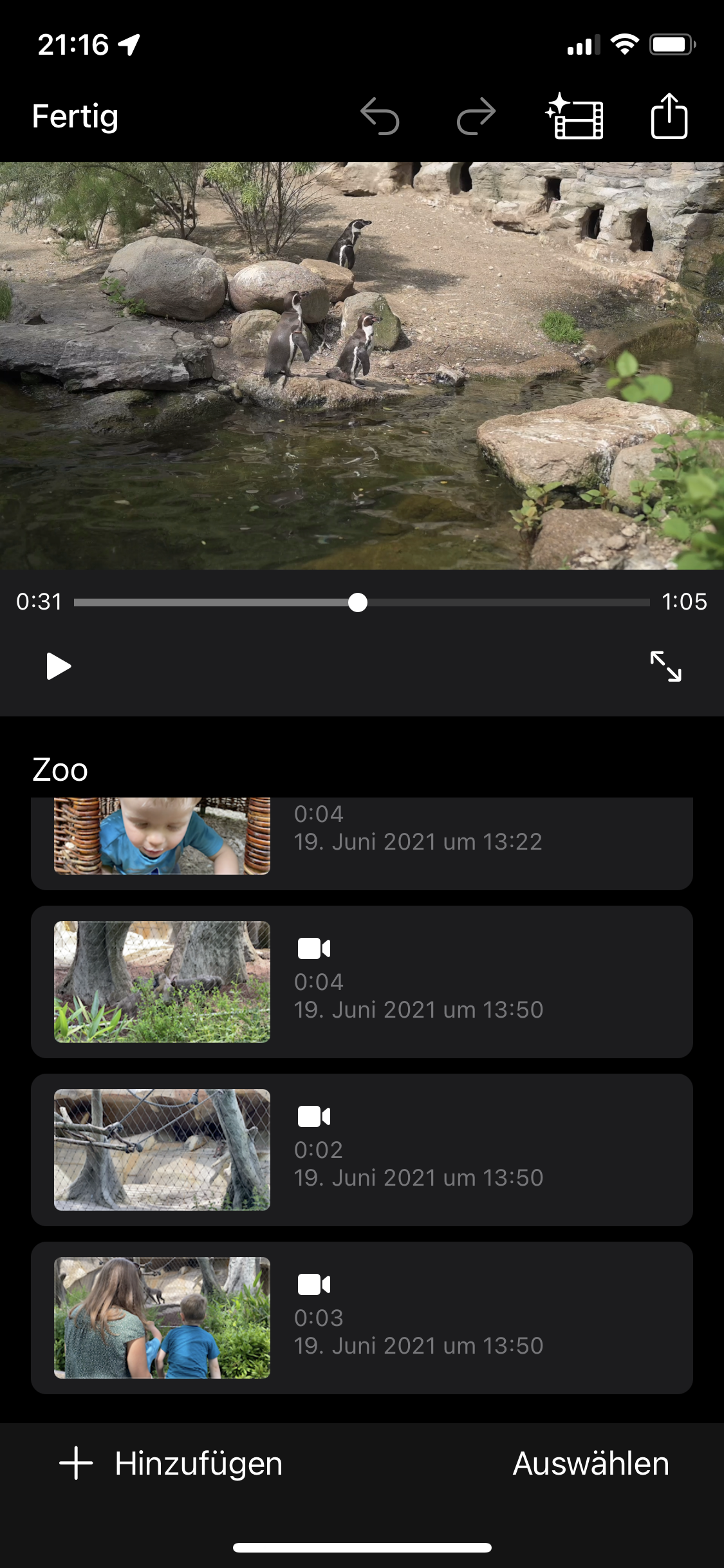The height and width of the screenshot is (1568, 724).
Task: Tap Fertig to finish editing
Action: point(75,117)
